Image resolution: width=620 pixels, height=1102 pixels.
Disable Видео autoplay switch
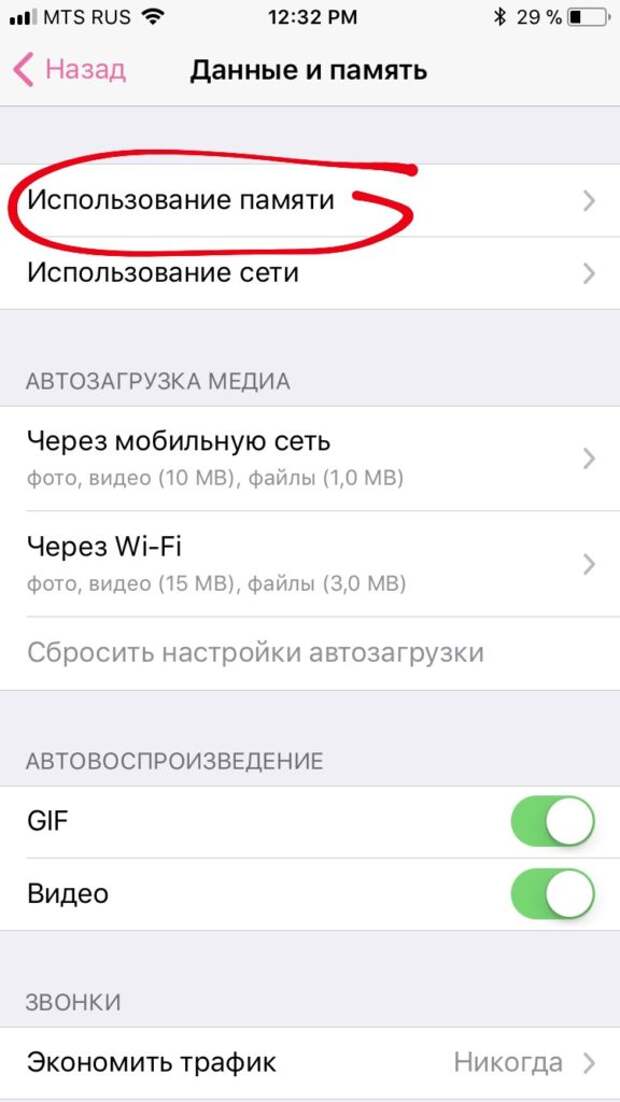(x=553, y=893)
